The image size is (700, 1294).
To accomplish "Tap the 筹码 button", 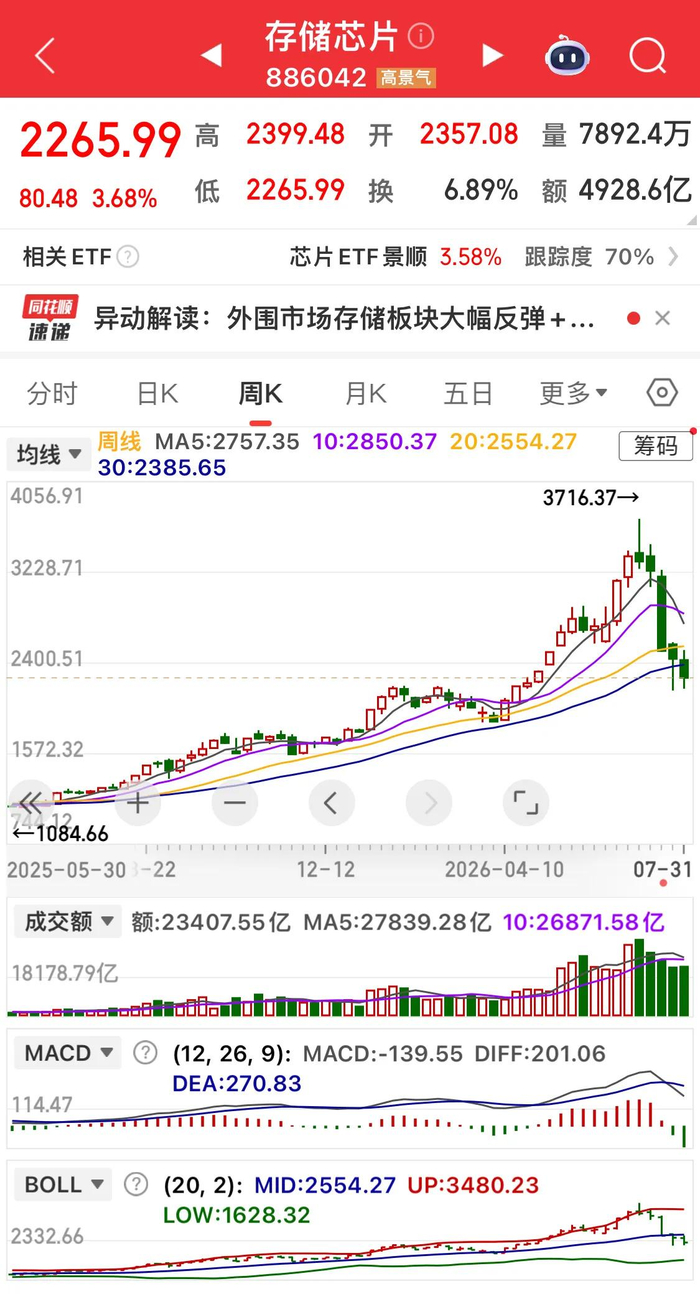I will [655, 446].
